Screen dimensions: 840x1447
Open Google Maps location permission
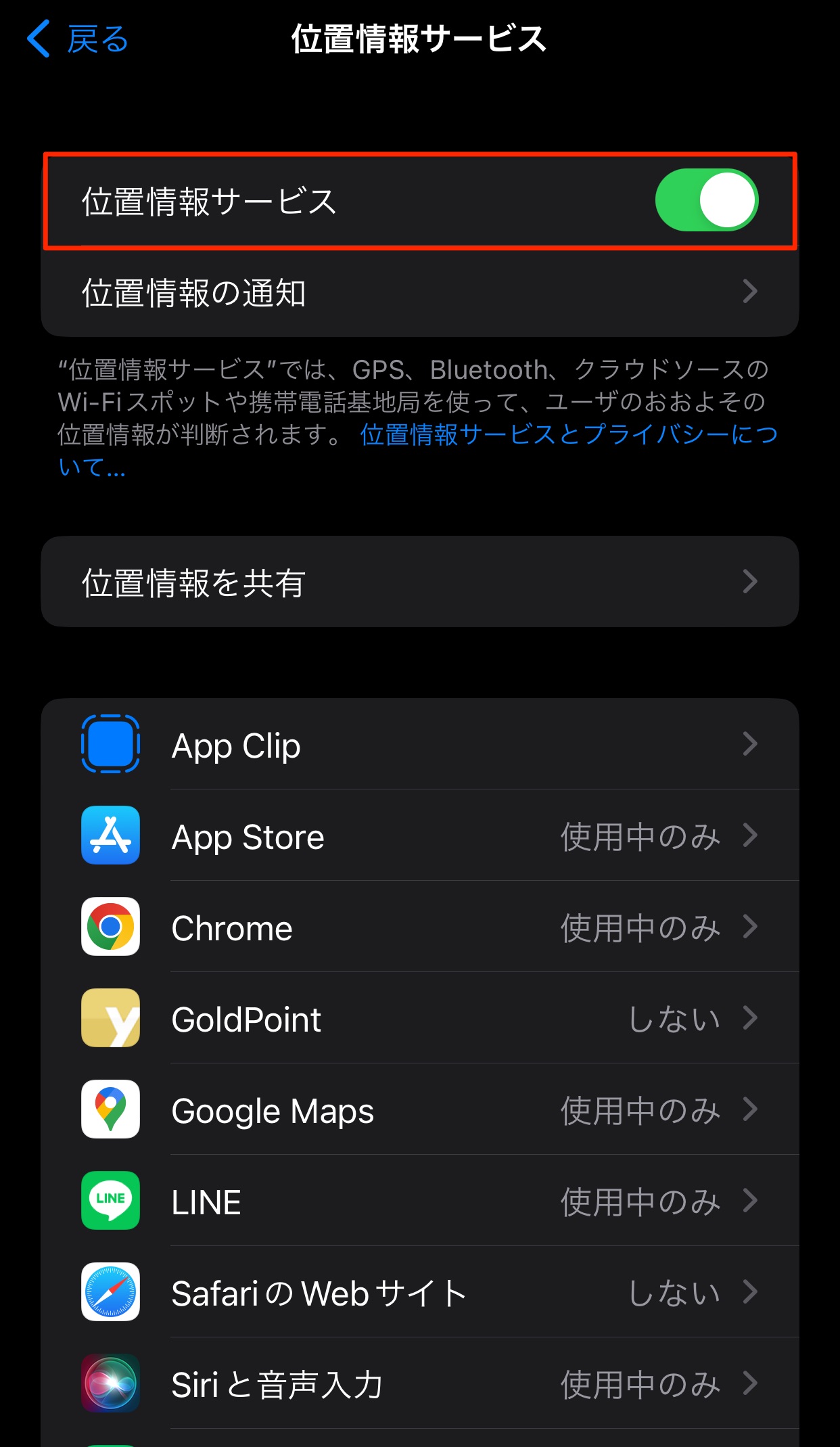pyautogui.click(x=419, y=1110)
